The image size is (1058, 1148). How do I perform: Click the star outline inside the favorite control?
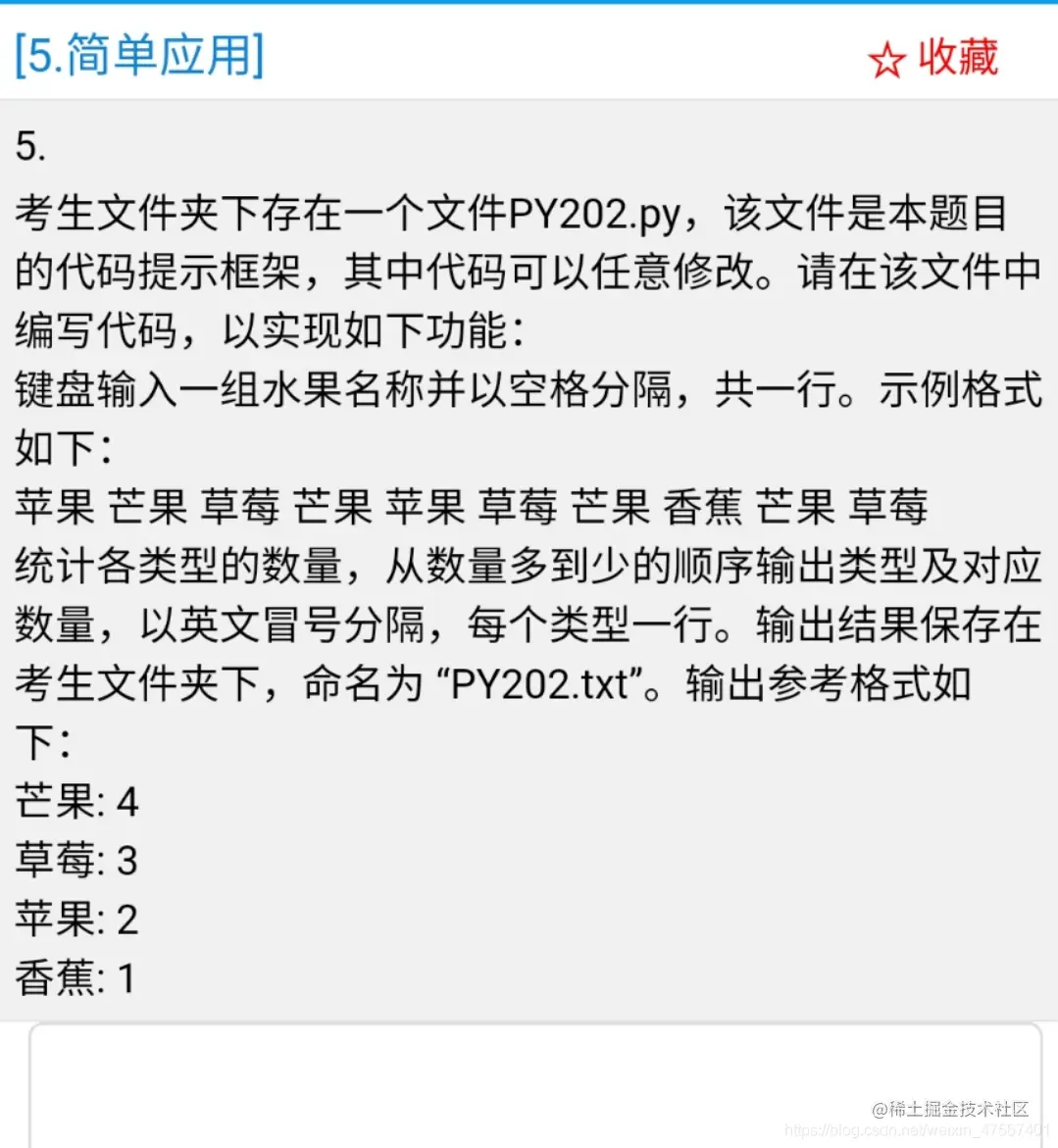[x=885, y=59]
